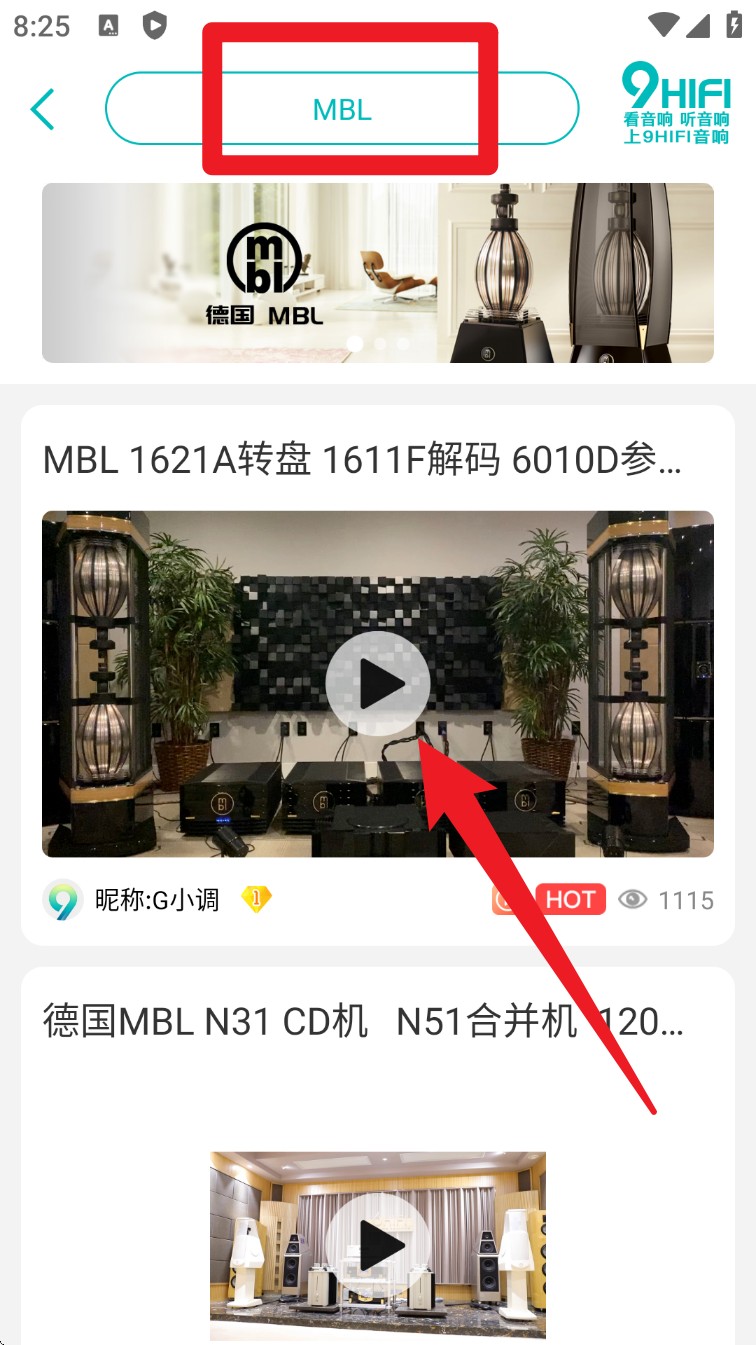Tap the shield icon in the status bar
The height and width of the screenshot is (1345, 756).
click(x=155, y=27)
